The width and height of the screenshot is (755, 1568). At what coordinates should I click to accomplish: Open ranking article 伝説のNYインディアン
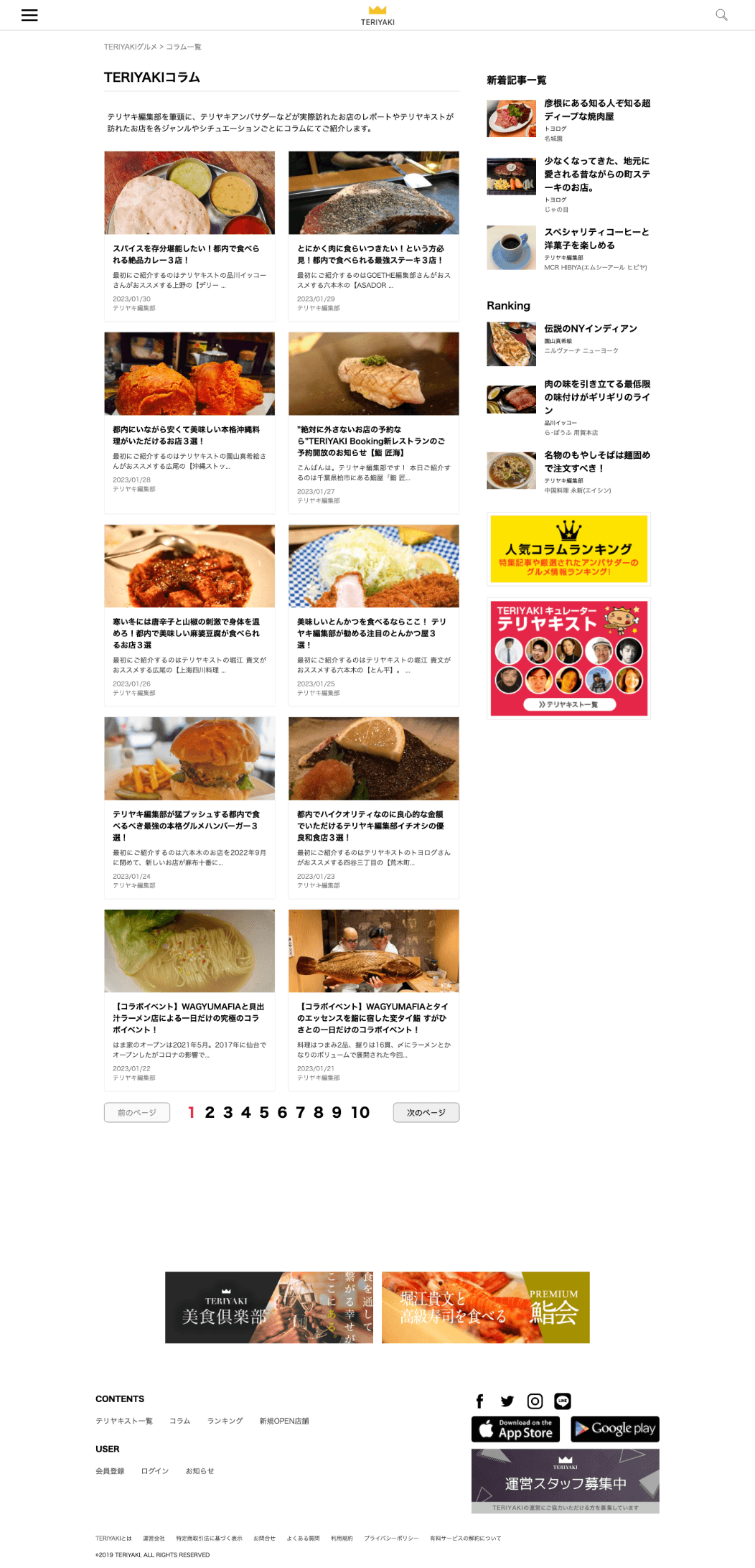(x=590, y=329)
